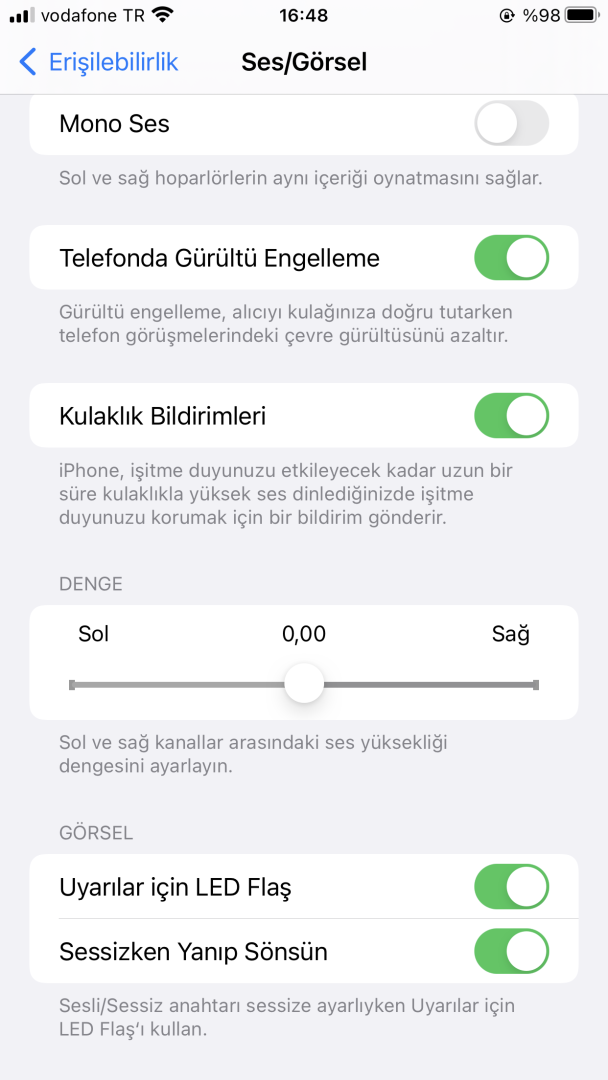
Task: Enable the Mono Ses switch
Action: click(511, 124)
